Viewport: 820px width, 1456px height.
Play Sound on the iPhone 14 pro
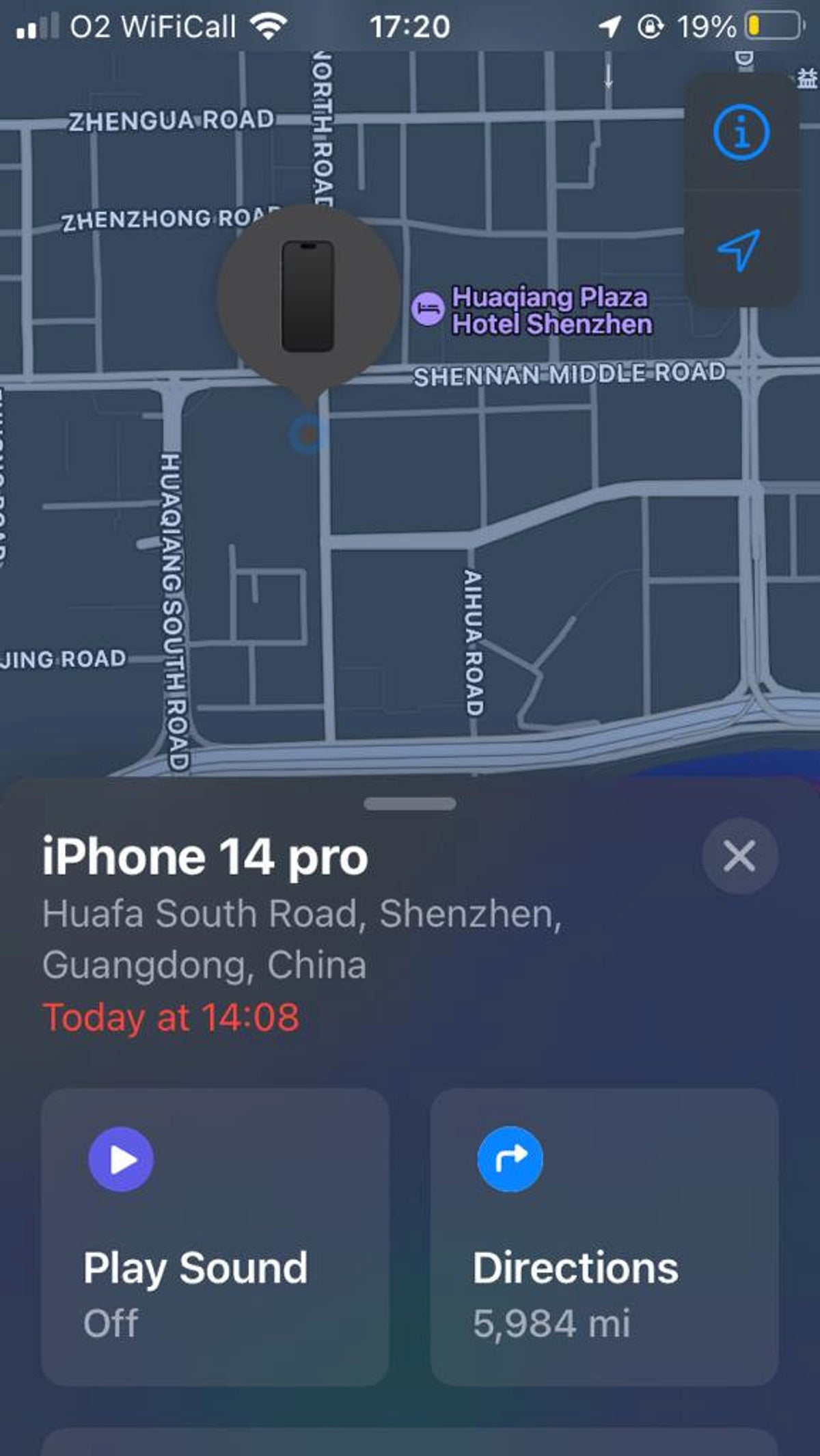tap(215, 1236)
